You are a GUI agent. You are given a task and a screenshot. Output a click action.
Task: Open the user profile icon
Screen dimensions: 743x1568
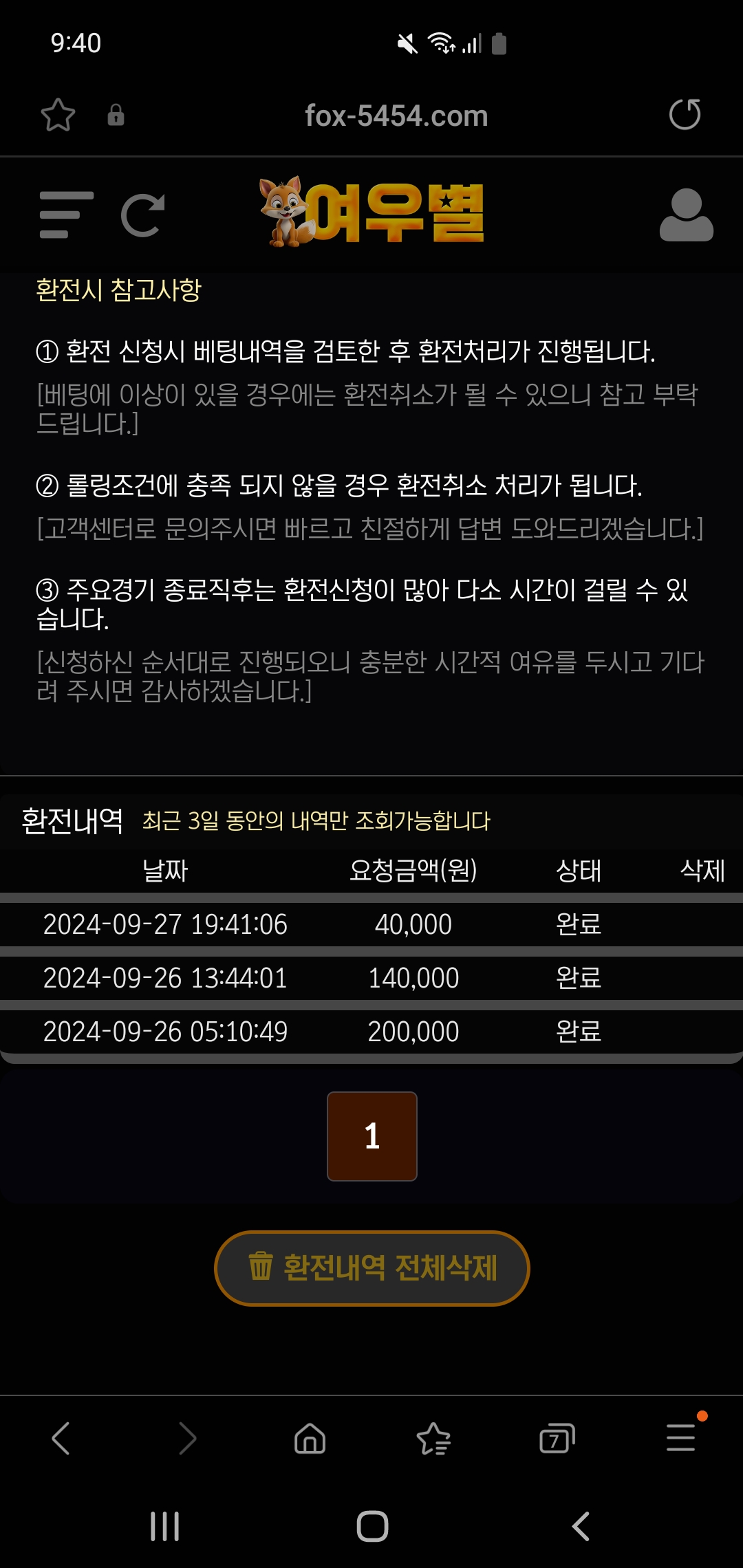point(686,215)
